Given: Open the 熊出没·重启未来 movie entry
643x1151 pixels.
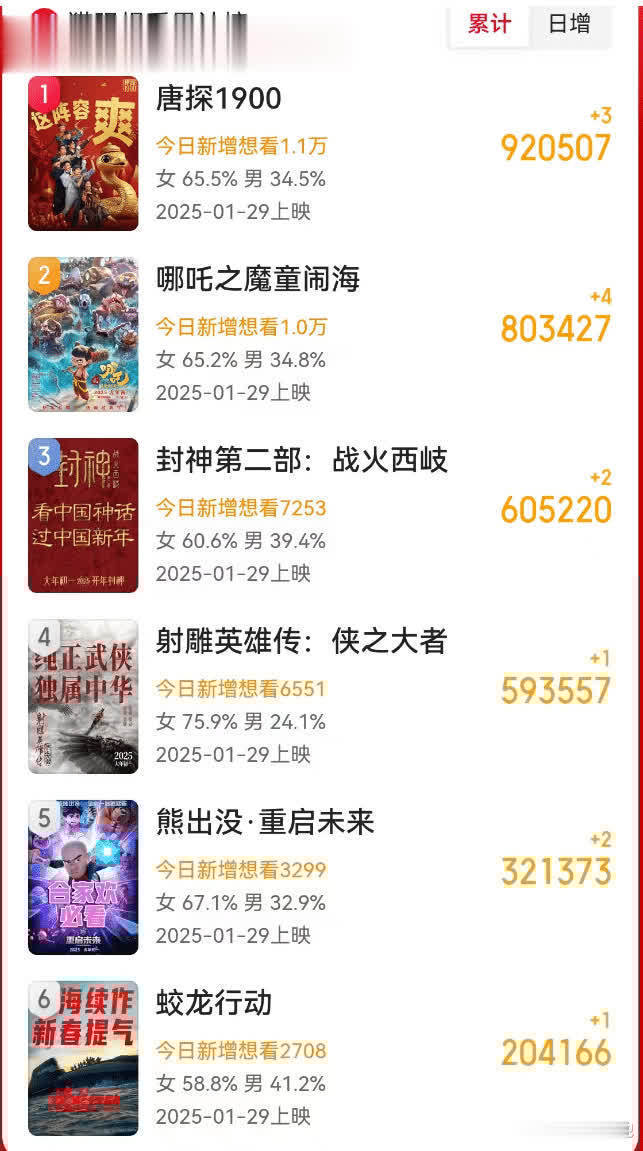Looking at the screenshot, I should coord(265,822).
